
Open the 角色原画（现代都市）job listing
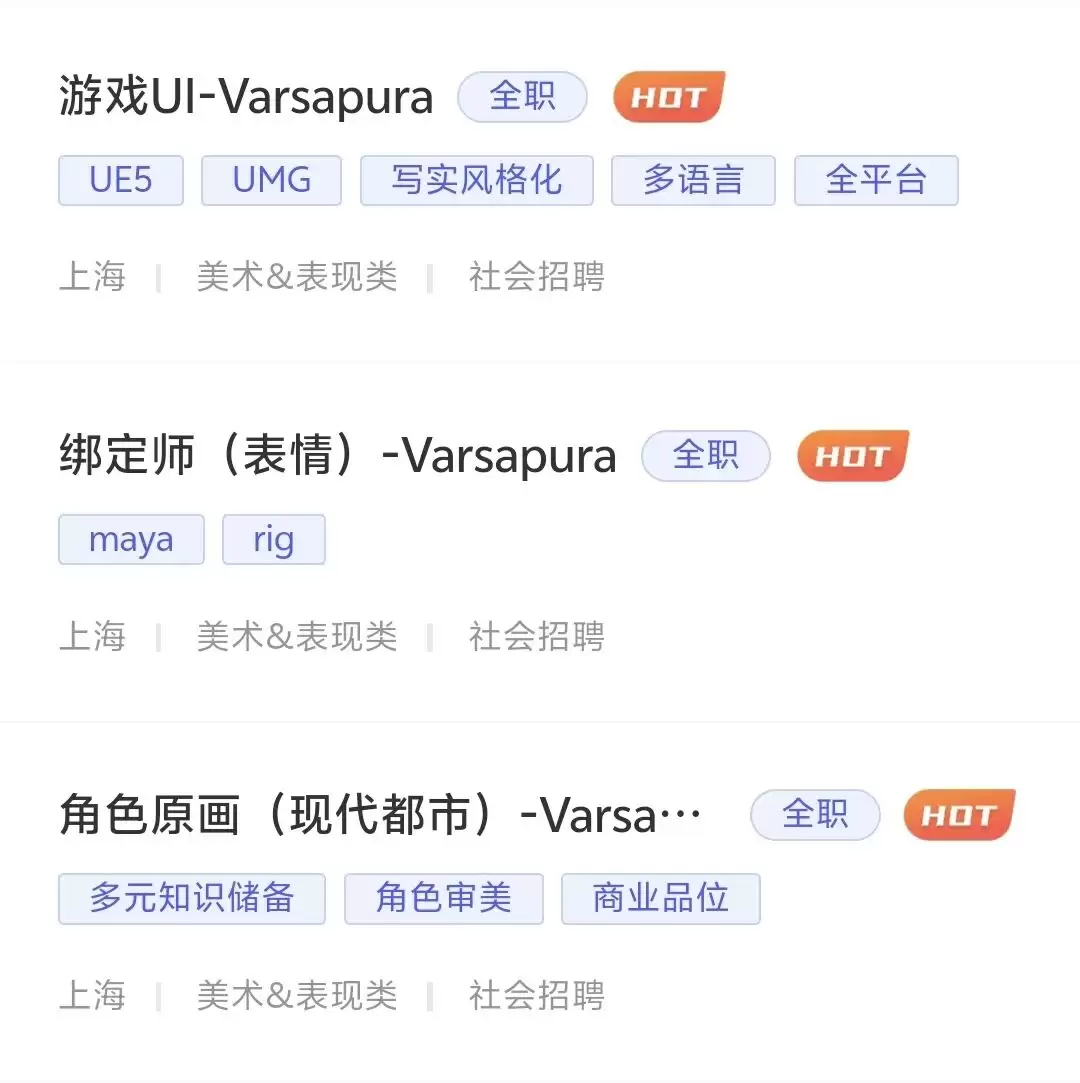point(380,816)
